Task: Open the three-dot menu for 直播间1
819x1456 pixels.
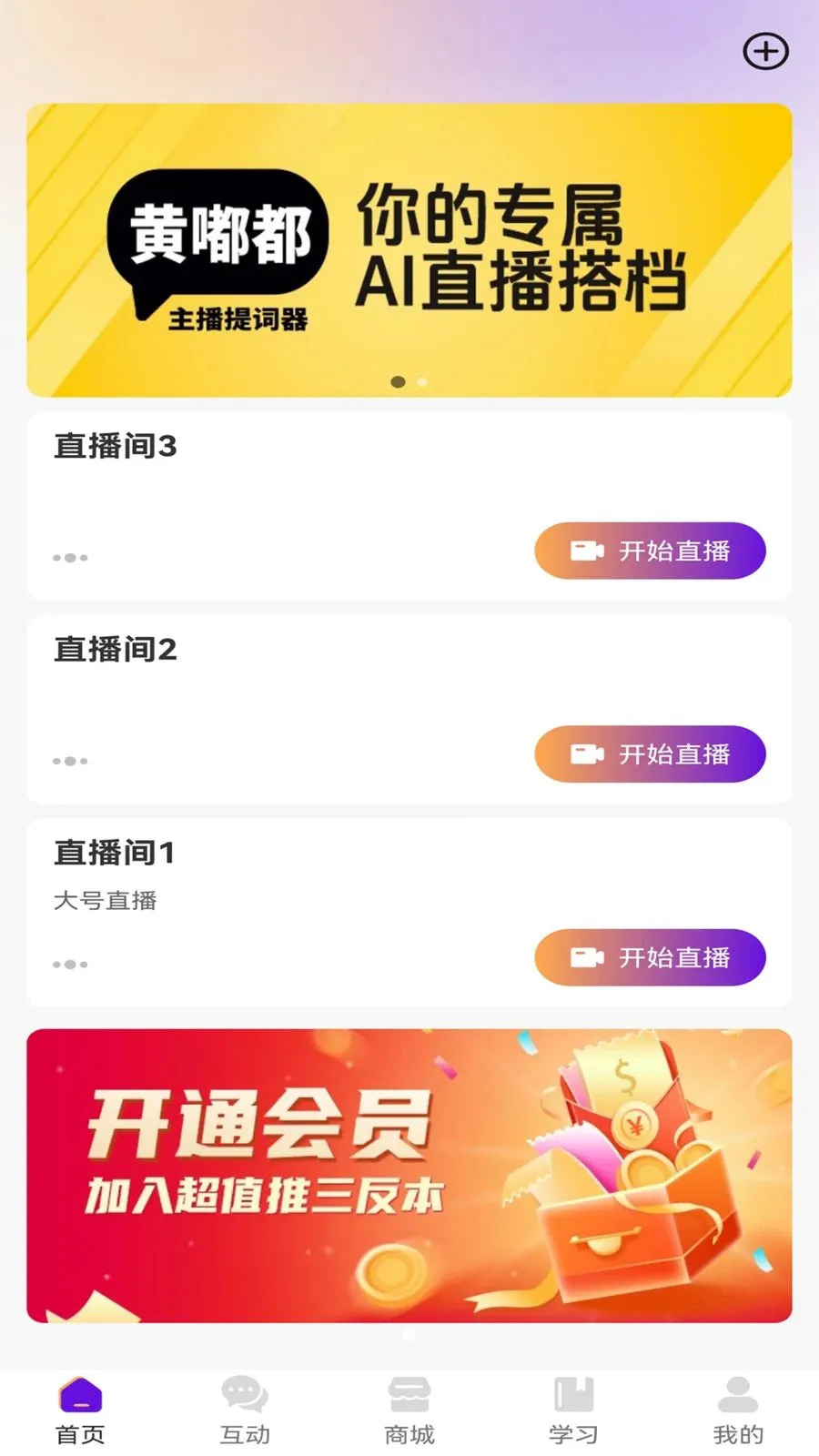Action: point(70,965)
